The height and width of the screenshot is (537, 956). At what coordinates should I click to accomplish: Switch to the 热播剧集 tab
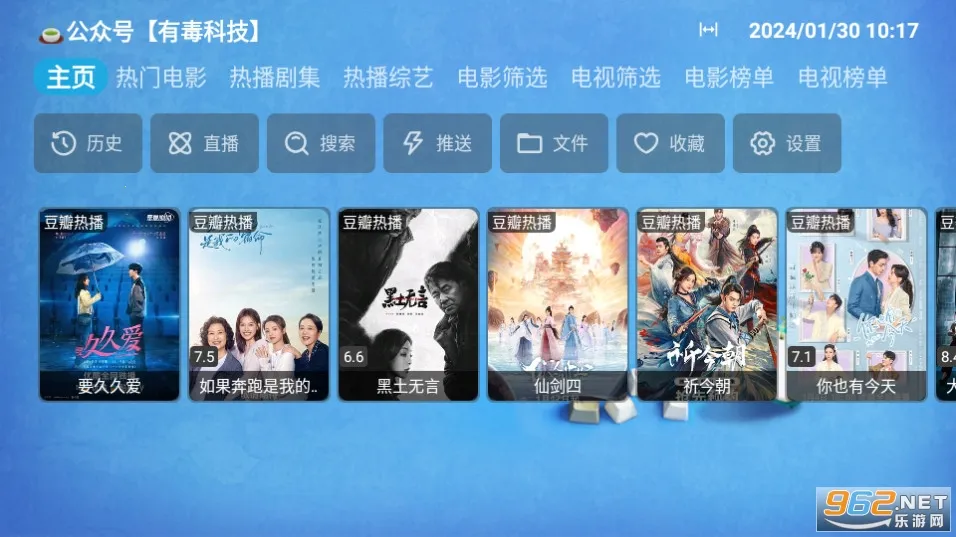(x=274, y=77)
